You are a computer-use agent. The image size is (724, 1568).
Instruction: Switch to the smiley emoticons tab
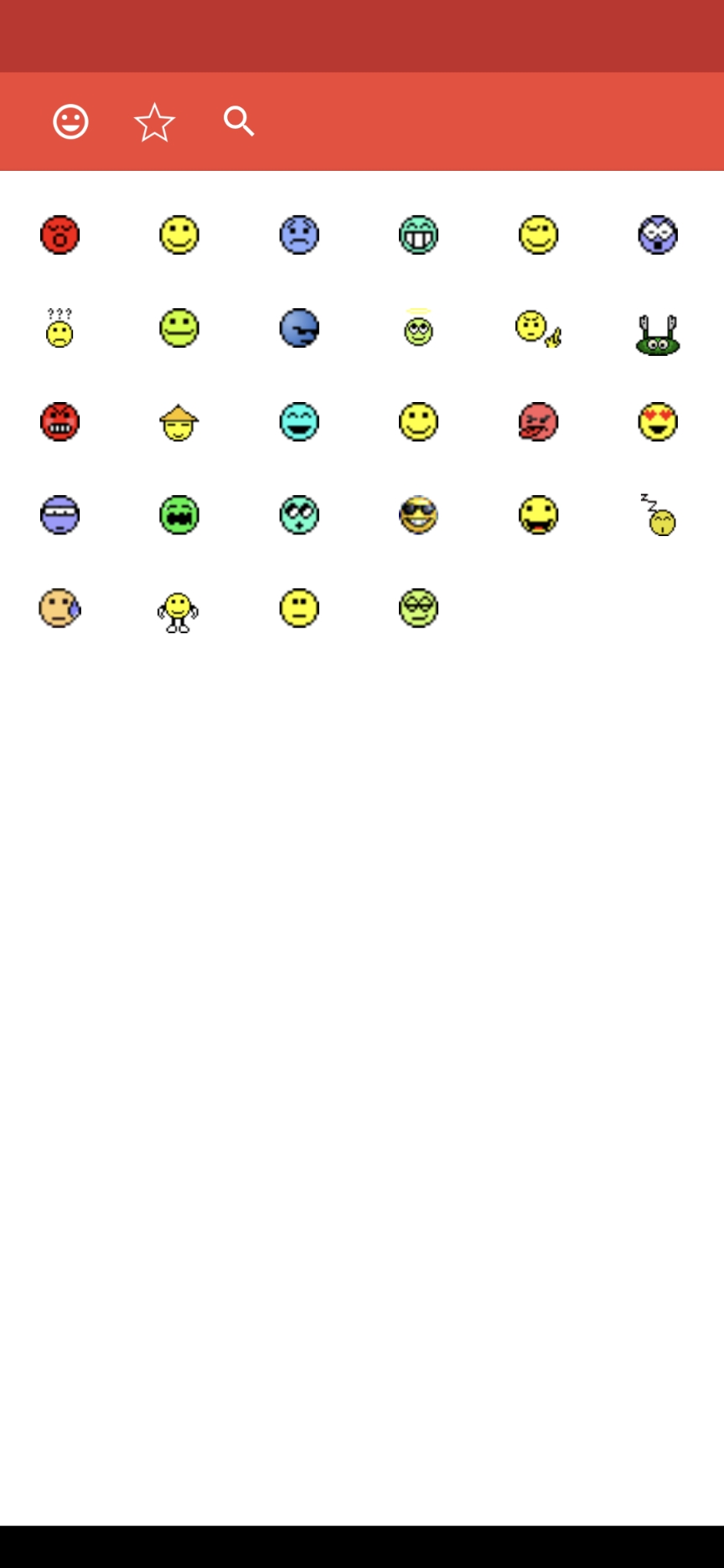[70, 122]
